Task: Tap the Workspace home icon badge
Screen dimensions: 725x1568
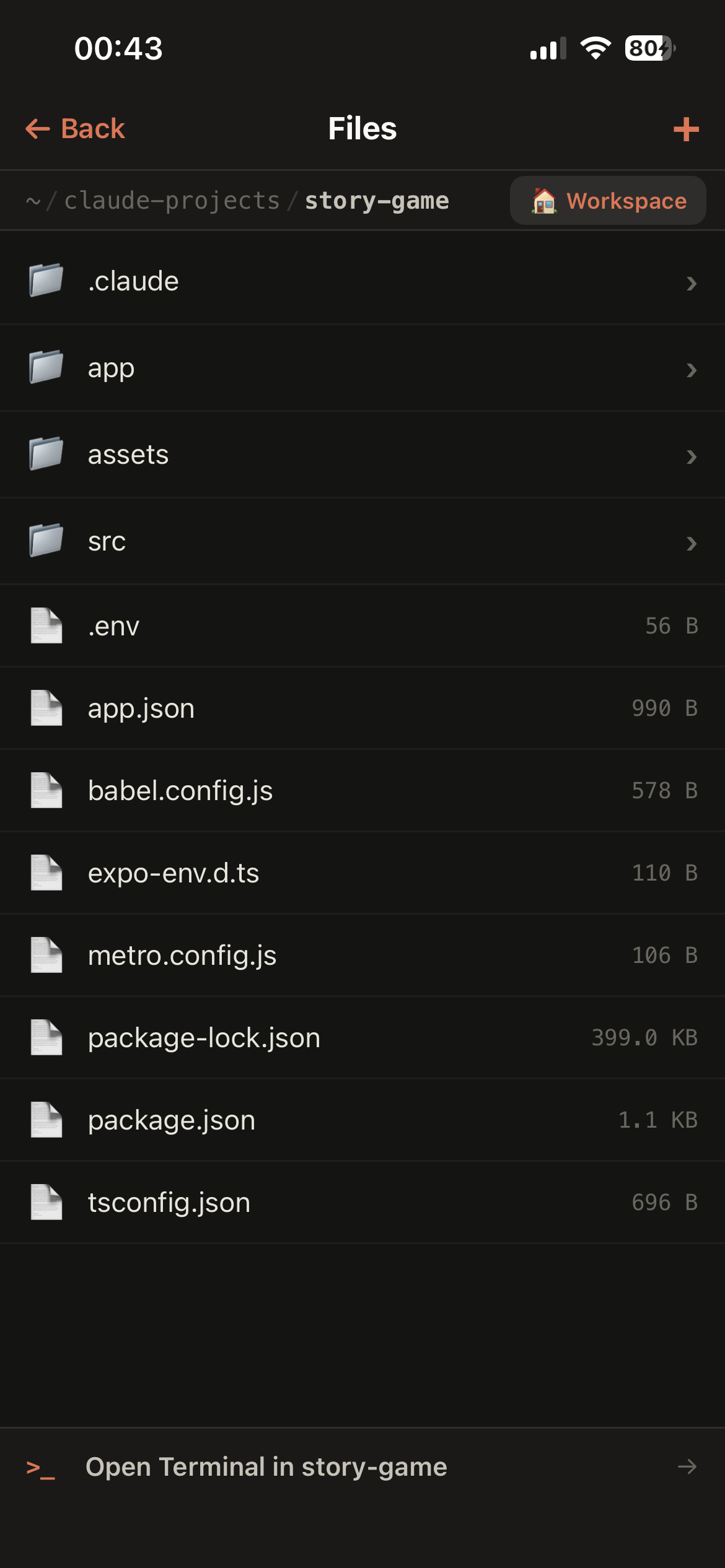Action: pyautogui.click(x=545, y=200)
